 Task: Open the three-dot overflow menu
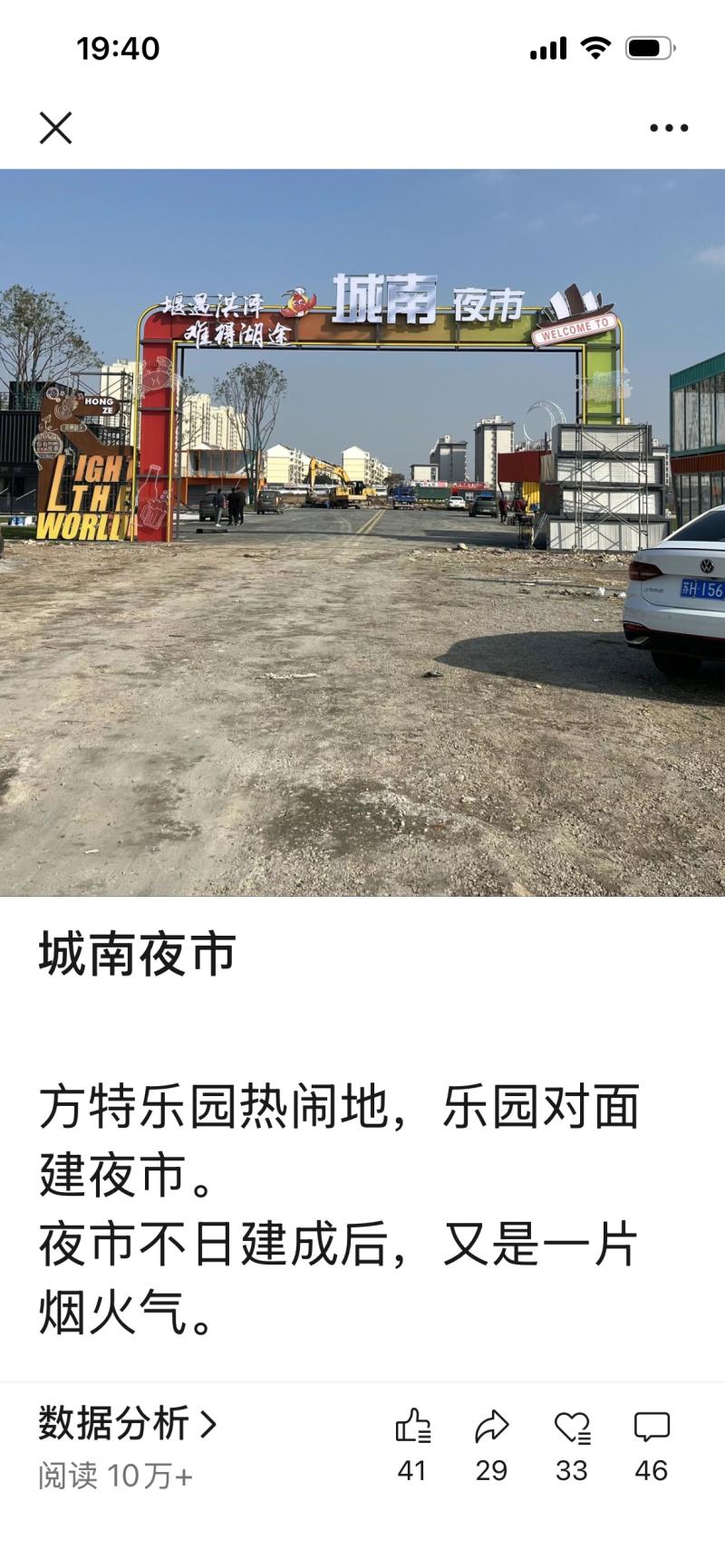668,128
